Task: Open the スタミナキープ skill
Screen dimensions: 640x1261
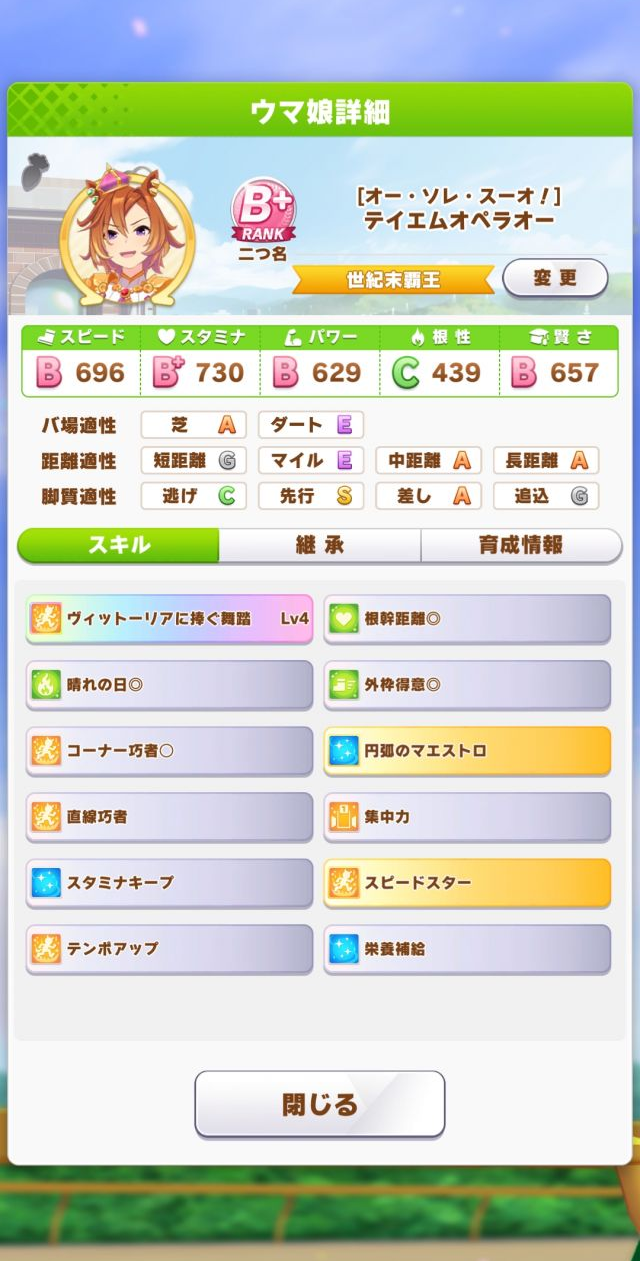Action: click(169, 883)
